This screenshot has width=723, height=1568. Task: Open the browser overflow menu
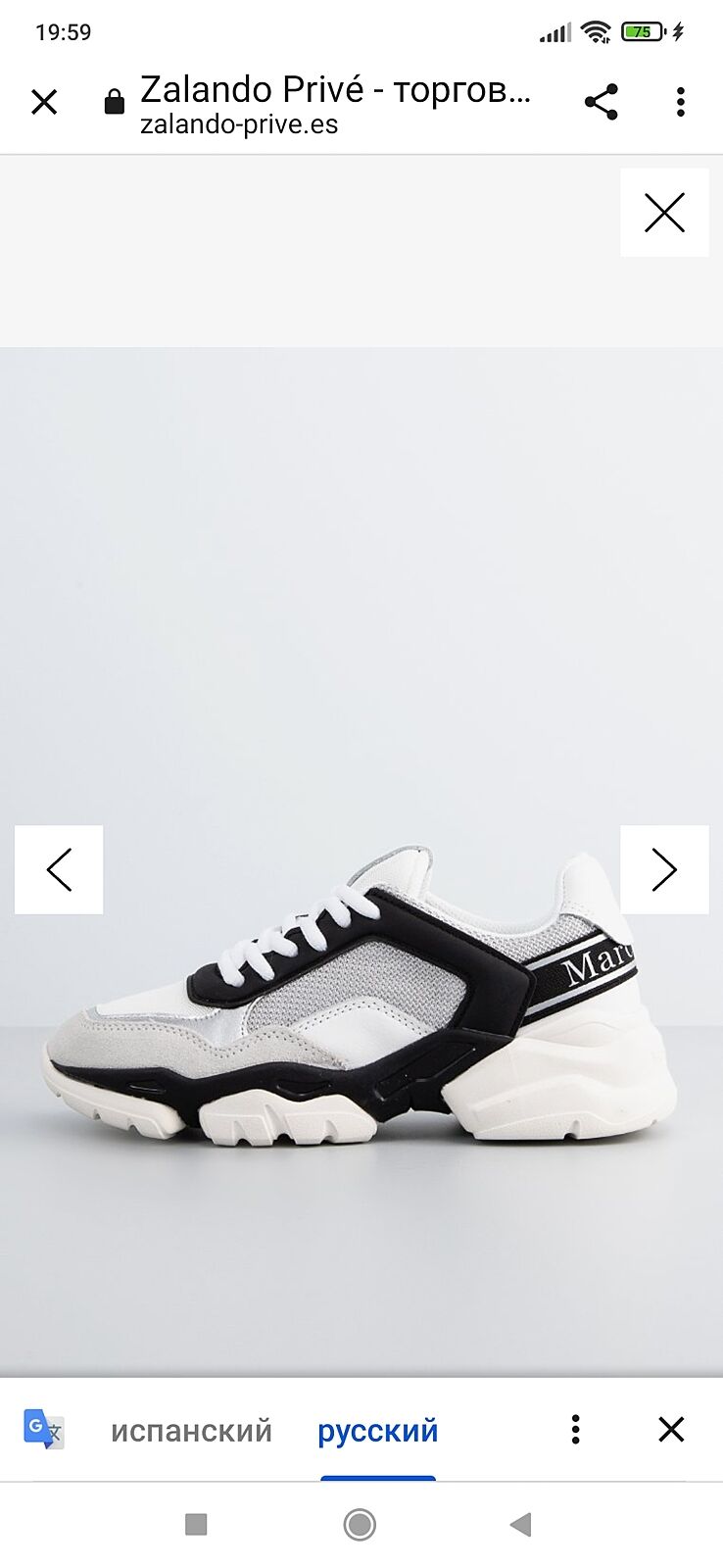tap(680, 102)
